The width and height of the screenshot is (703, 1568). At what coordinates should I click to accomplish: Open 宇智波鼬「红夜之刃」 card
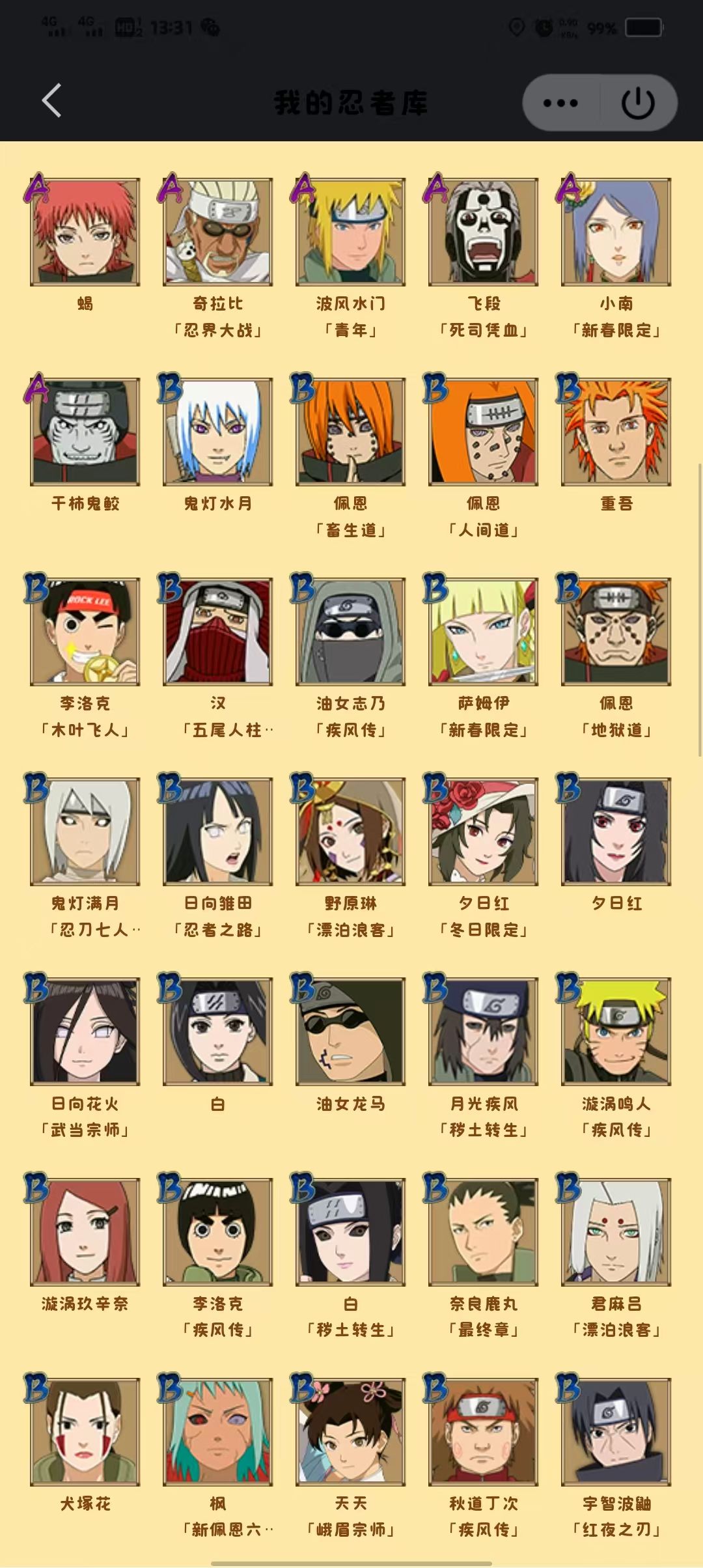point(616,1431)
